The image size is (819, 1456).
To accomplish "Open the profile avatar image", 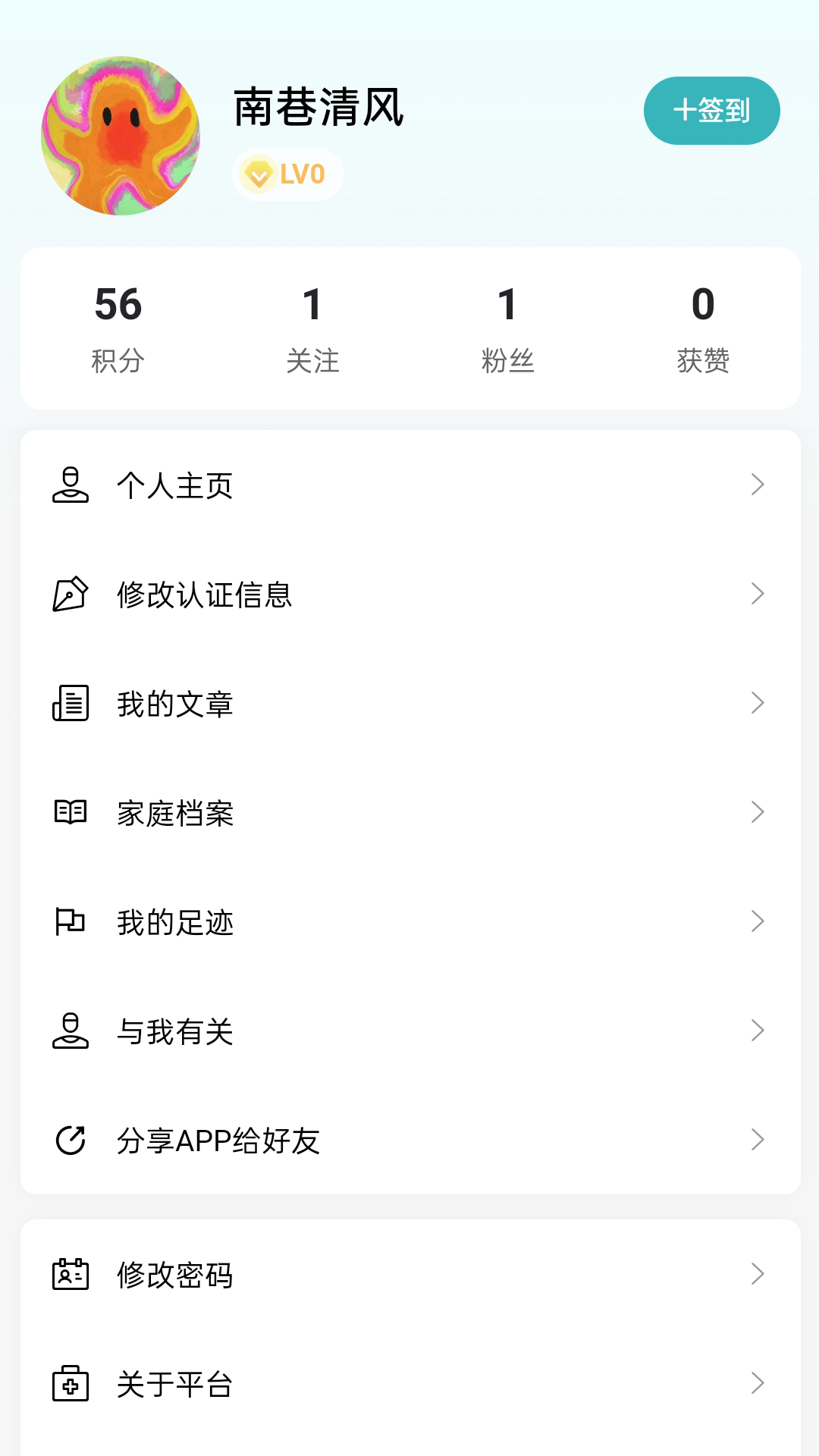I will coord(121,134).
